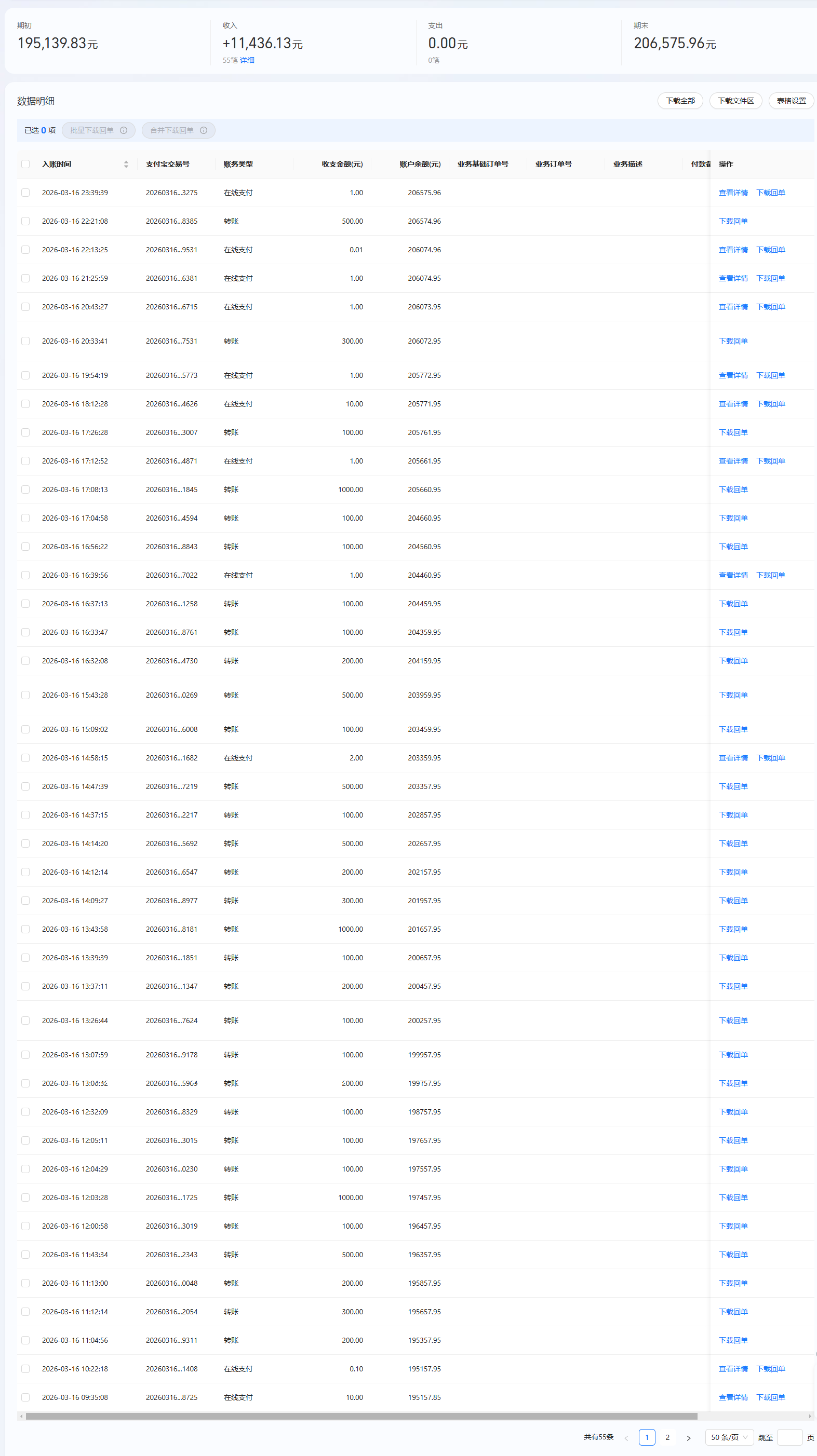
Task: Open 查看详情 for the 18:12:28 payment
Action: pyautogui.click(x=733, y=403)
